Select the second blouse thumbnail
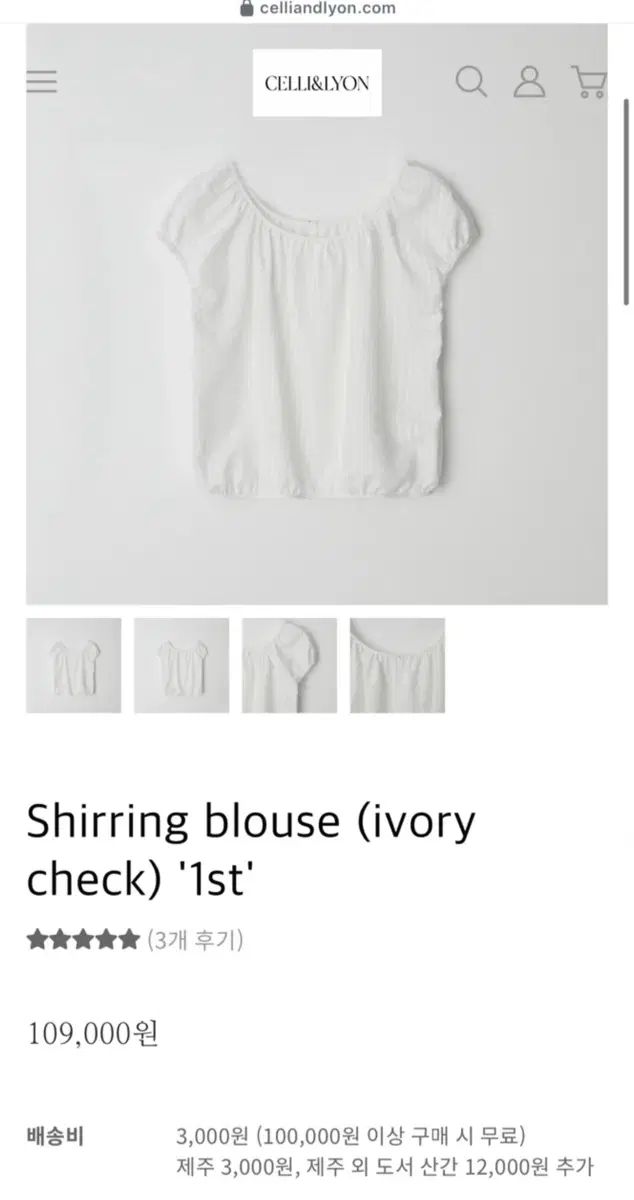The width and height of the screenshot is (634, 1200). pyautogui.click(x=182, y=666)
